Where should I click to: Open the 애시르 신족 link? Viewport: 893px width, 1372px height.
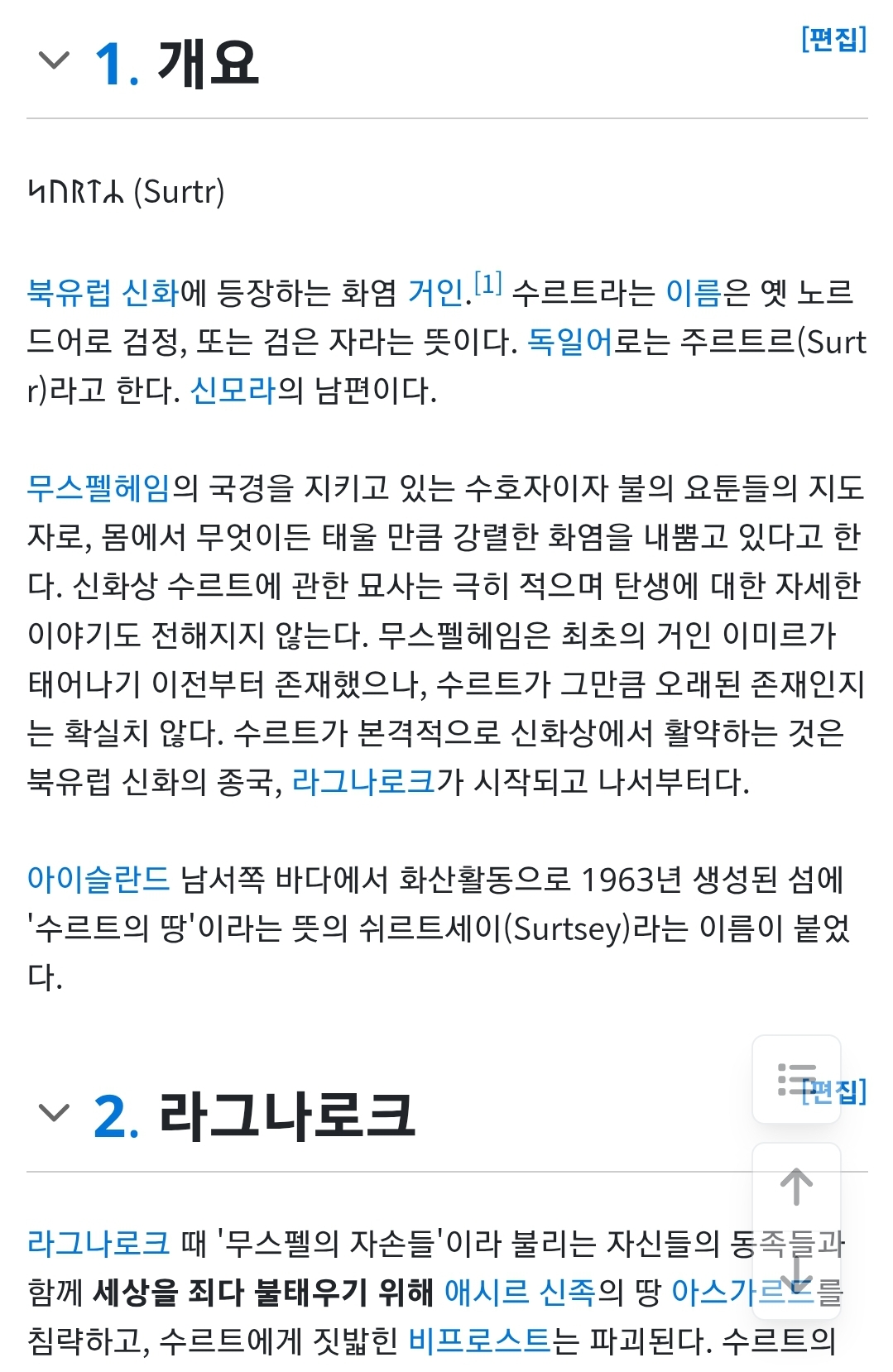click(520, 1292)
